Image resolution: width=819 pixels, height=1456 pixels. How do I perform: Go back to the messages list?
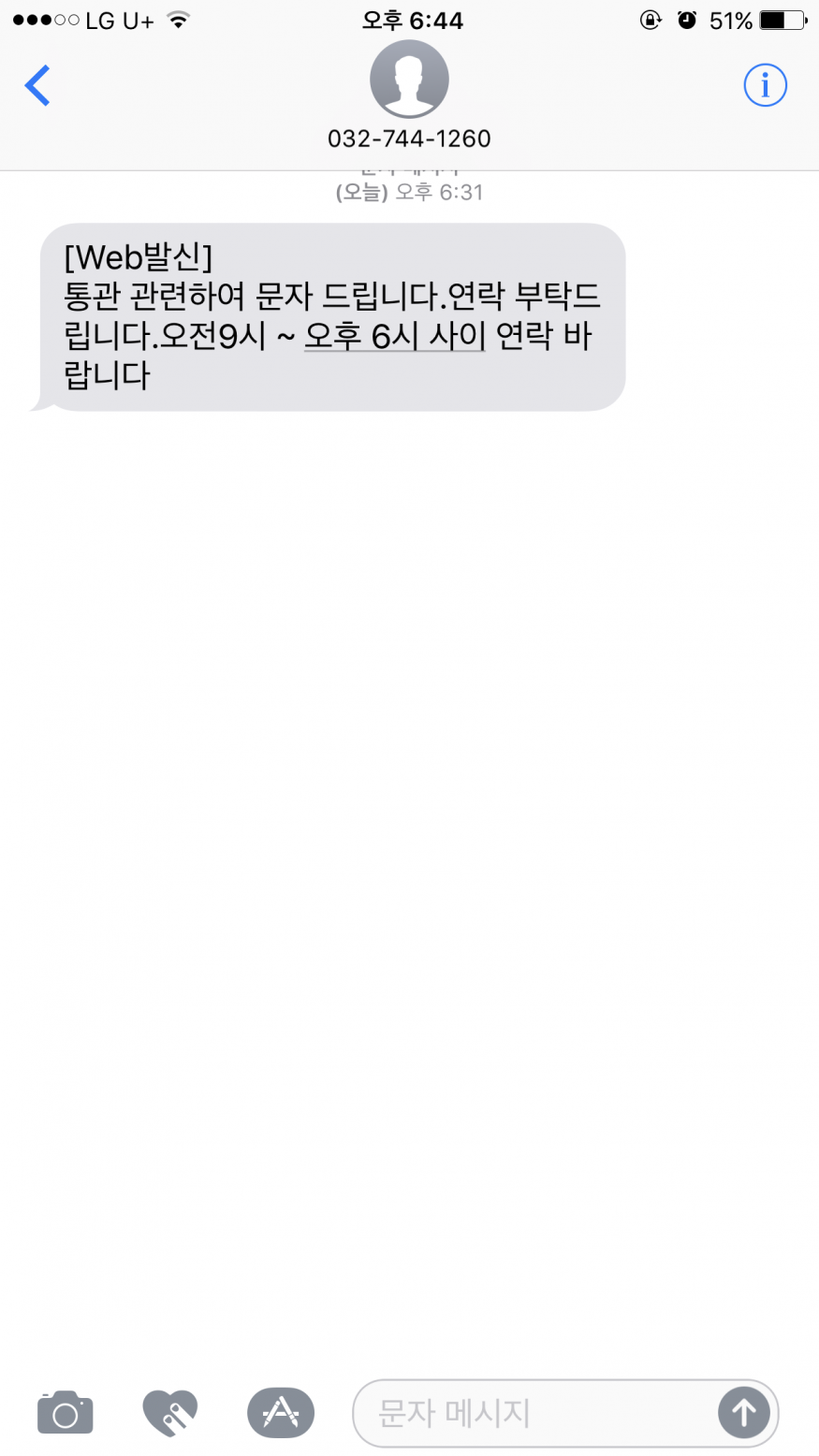[37, 86]
